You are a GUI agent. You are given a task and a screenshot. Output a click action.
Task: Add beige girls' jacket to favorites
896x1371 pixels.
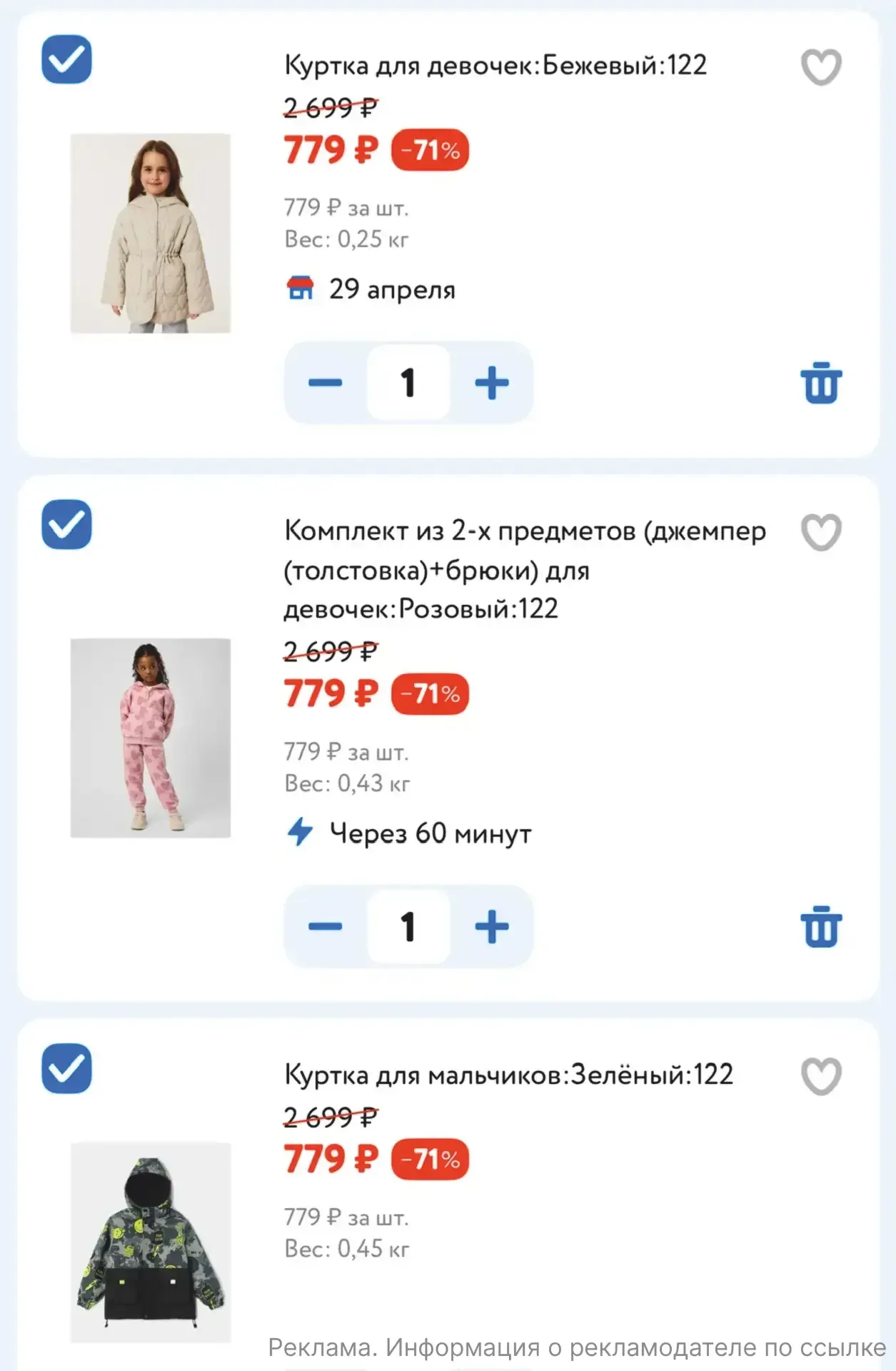click(x=821, y=67)
